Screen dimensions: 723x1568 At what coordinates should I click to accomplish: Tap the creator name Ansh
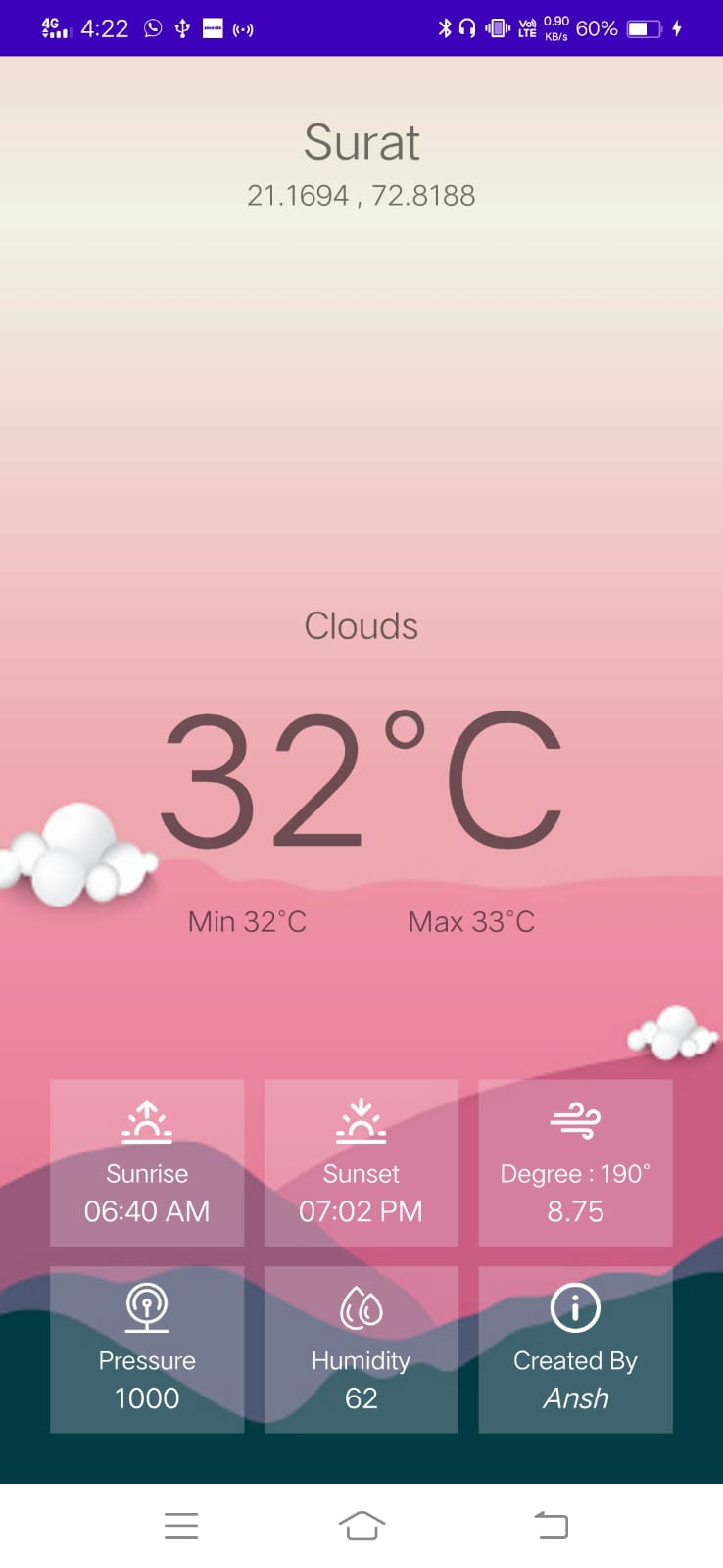pos(575,1398)
